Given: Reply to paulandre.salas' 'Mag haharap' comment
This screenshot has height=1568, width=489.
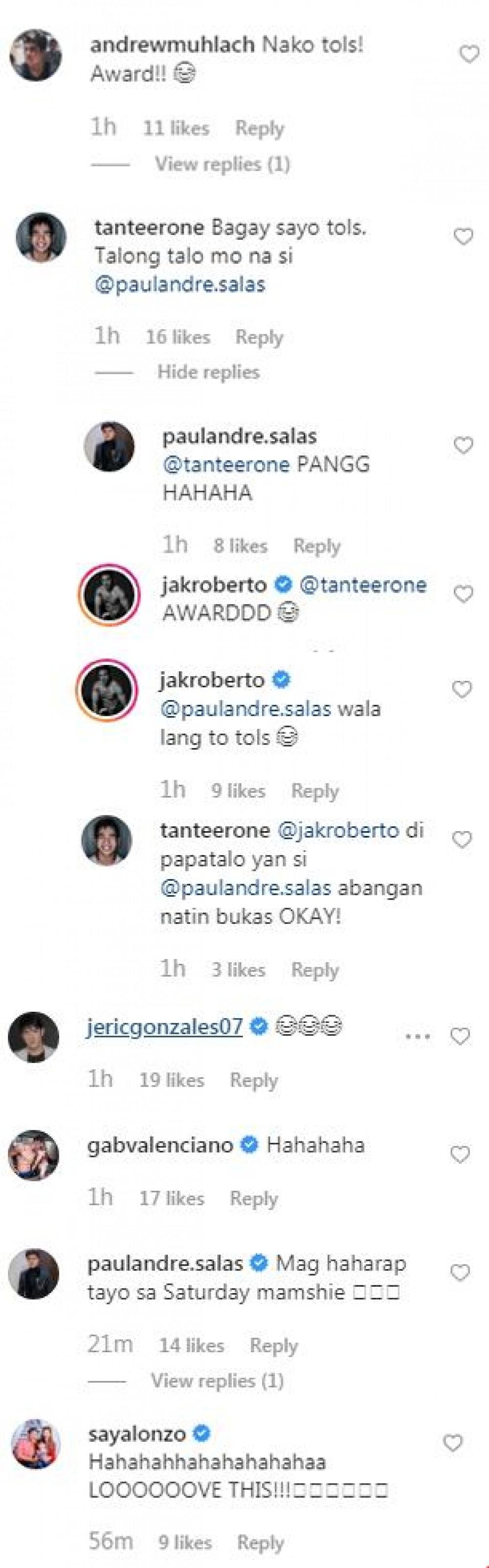Looking at the screenshot, I should [274, 1346].
